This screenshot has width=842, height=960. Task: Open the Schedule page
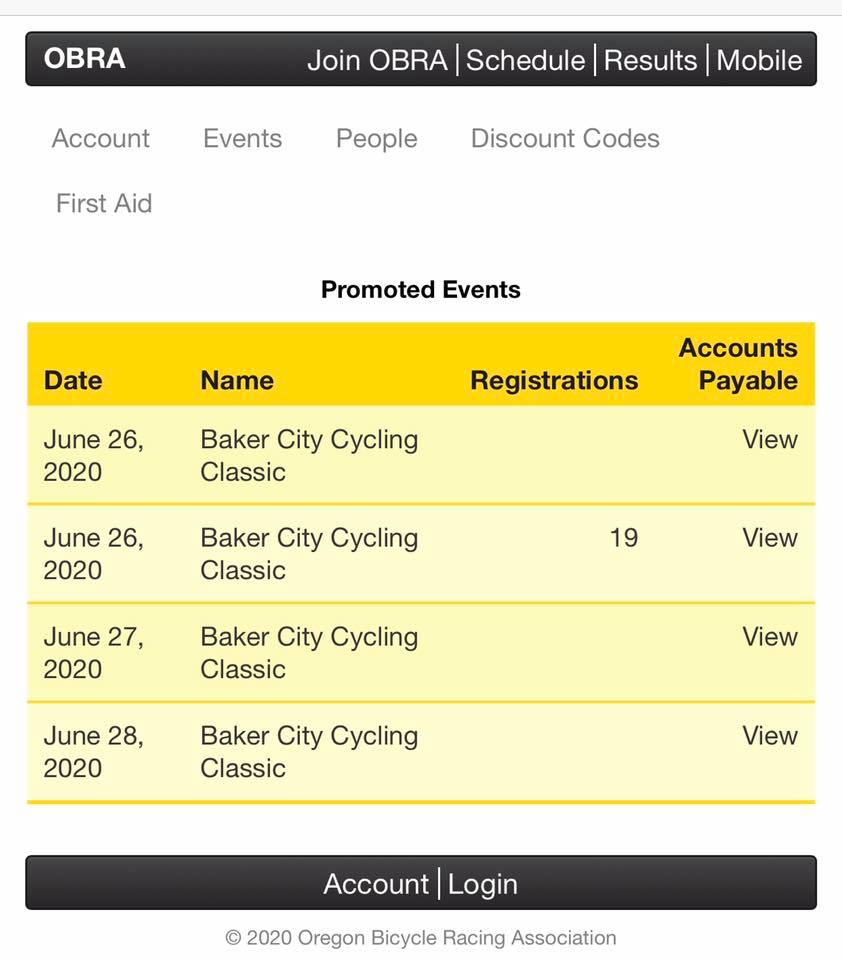525,60
